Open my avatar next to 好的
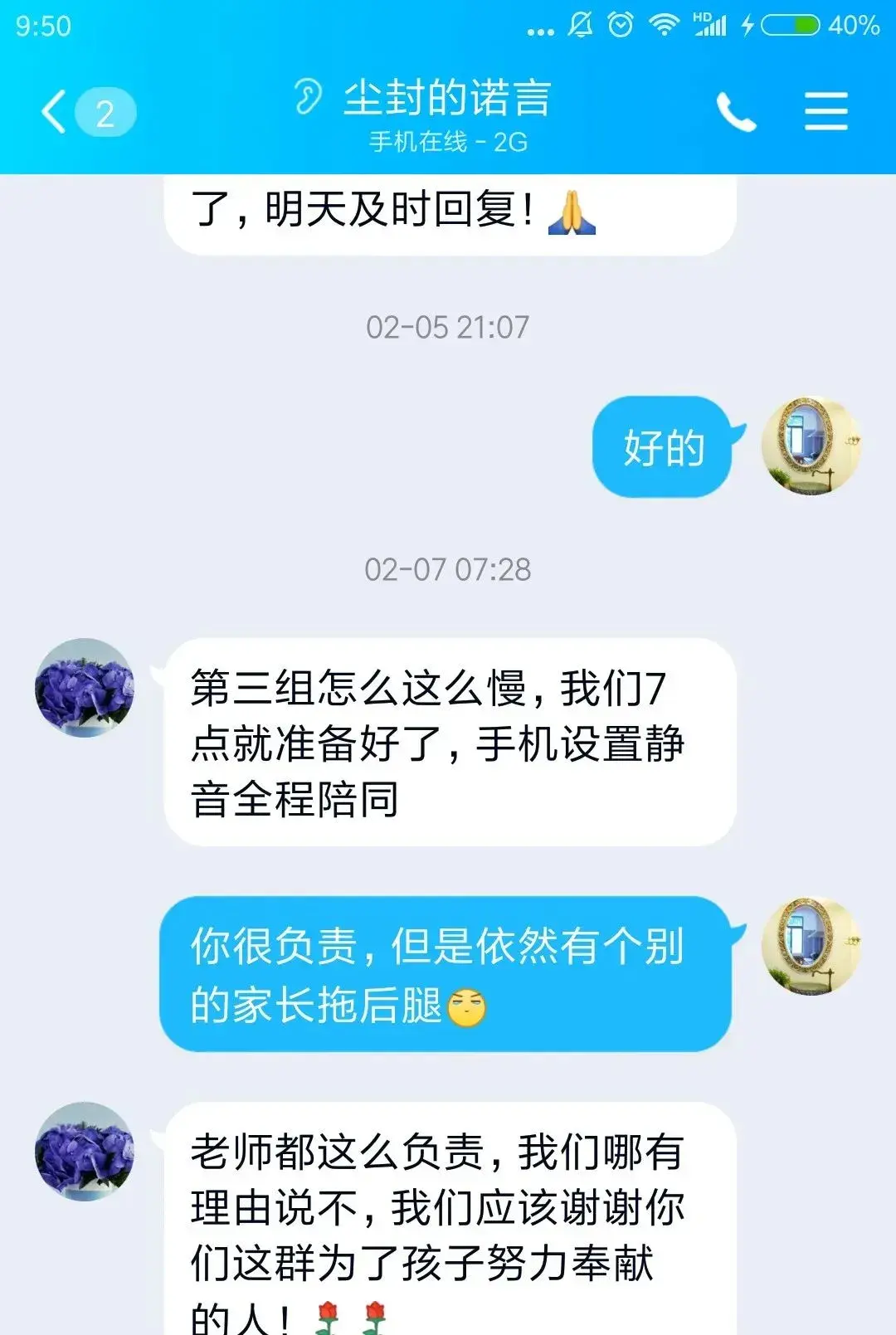Viewport: 896px width, 1335px height. pyautogui.click(x=811, y=446)
